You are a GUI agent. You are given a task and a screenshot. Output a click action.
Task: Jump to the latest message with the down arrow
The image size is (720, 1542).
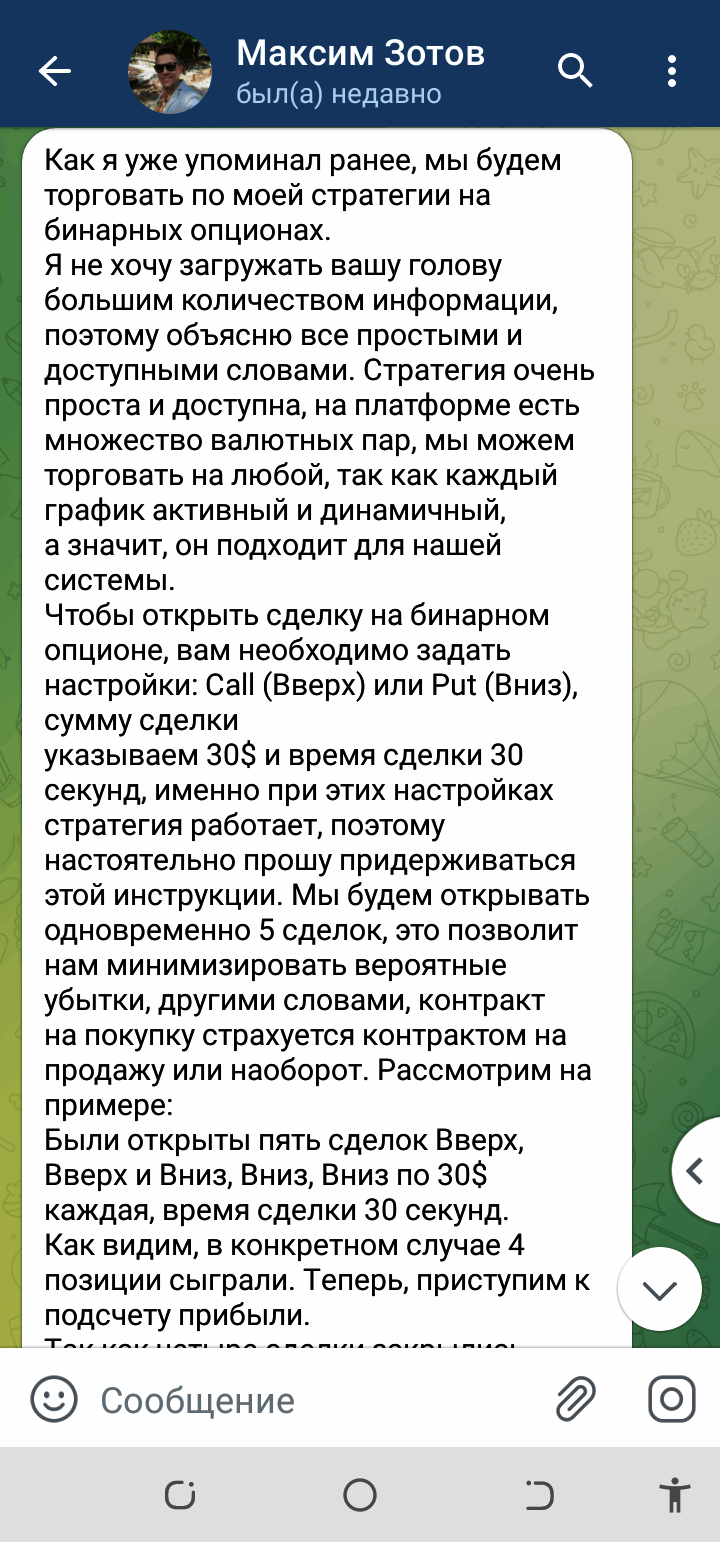pyautogui.click(x=660, y=1289)
